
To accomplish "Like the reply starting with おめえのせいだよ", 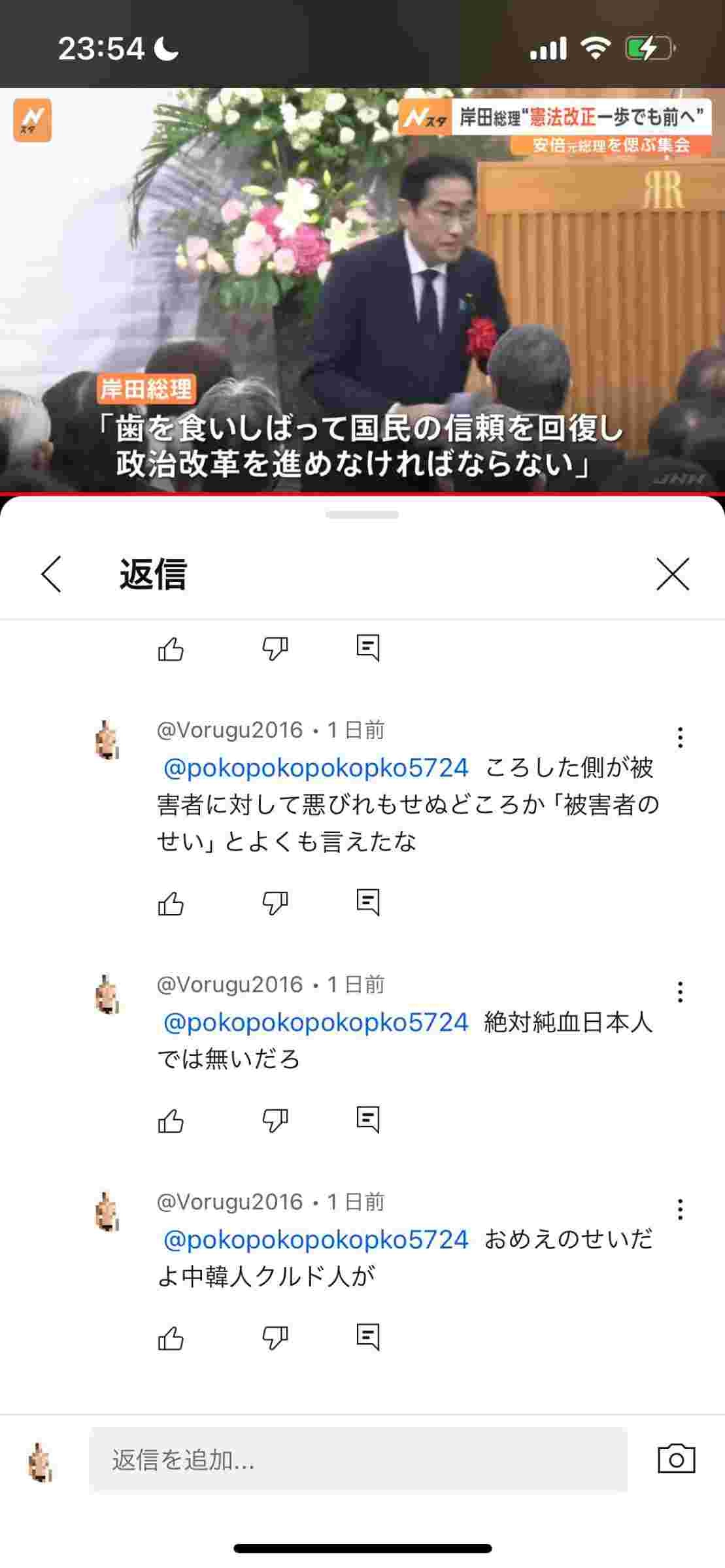I will click(x=171, y=1339).
